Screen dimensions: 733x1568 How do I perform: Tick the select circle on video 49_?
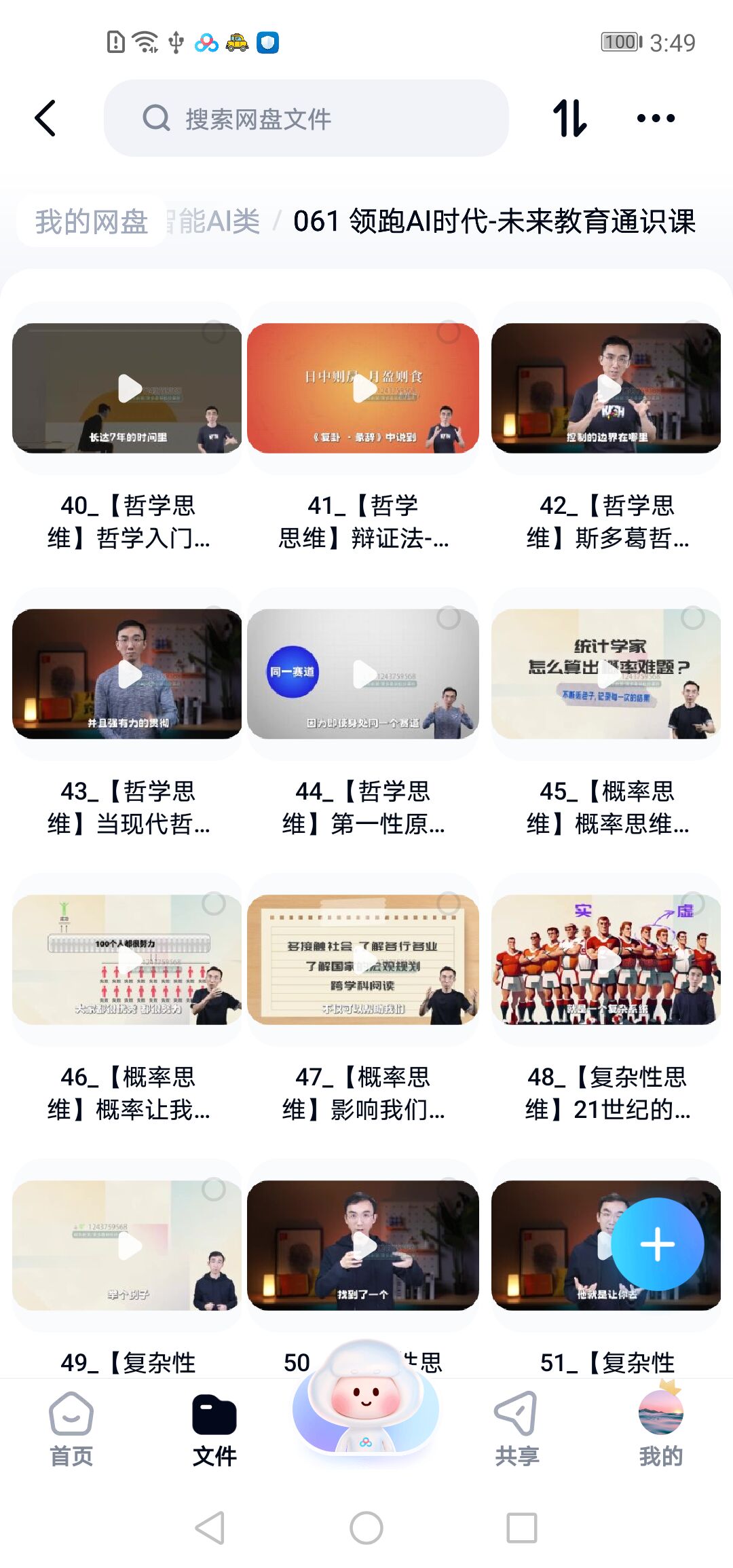tap(213, 1189)
